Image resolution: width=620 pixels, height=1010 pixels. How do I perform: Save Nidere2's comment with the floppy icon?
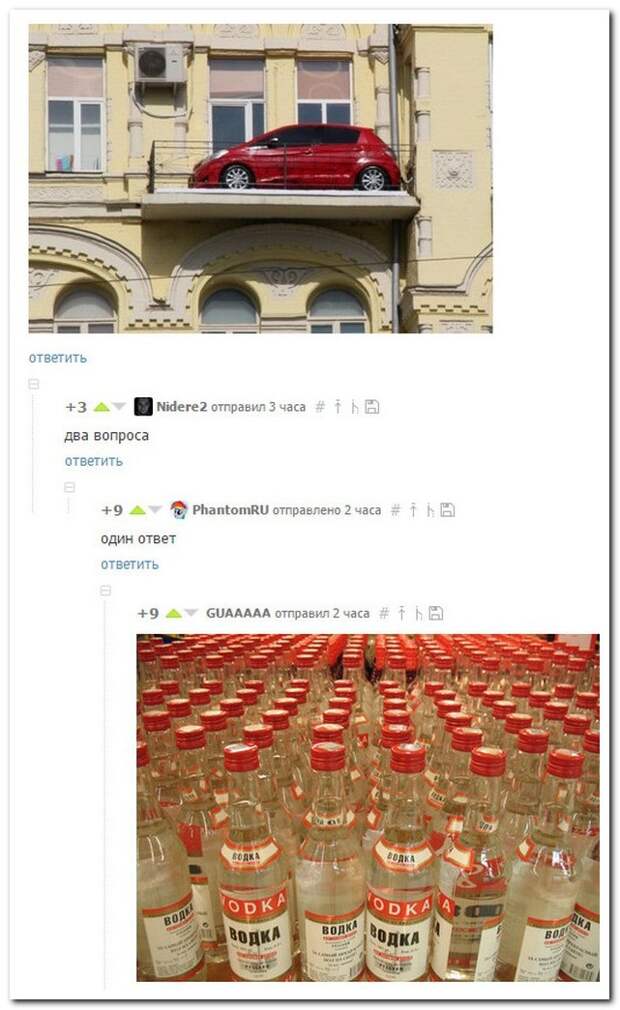click(372, 407)
